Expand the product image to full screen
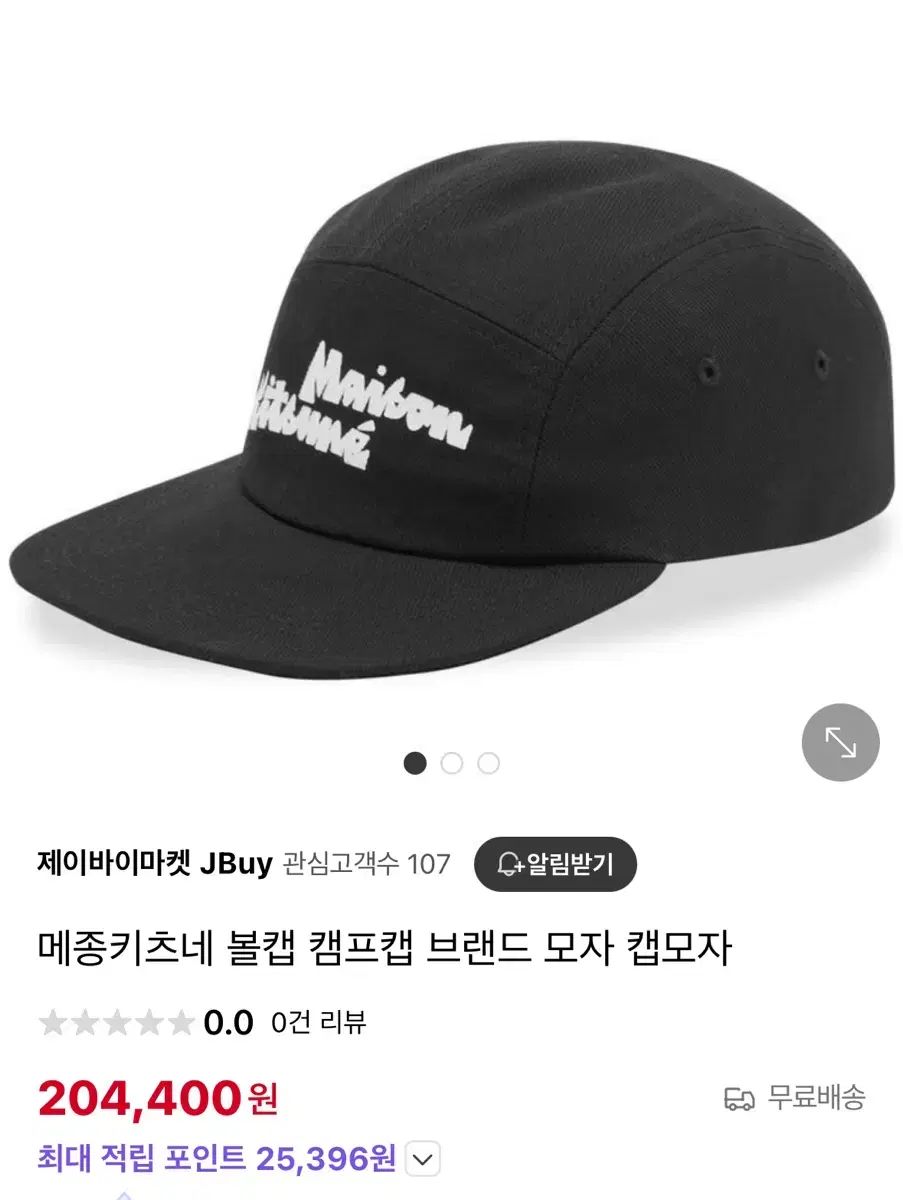The width and height of the screenshot is (903, 1200). pyautogui.click(x=840, y=743)
